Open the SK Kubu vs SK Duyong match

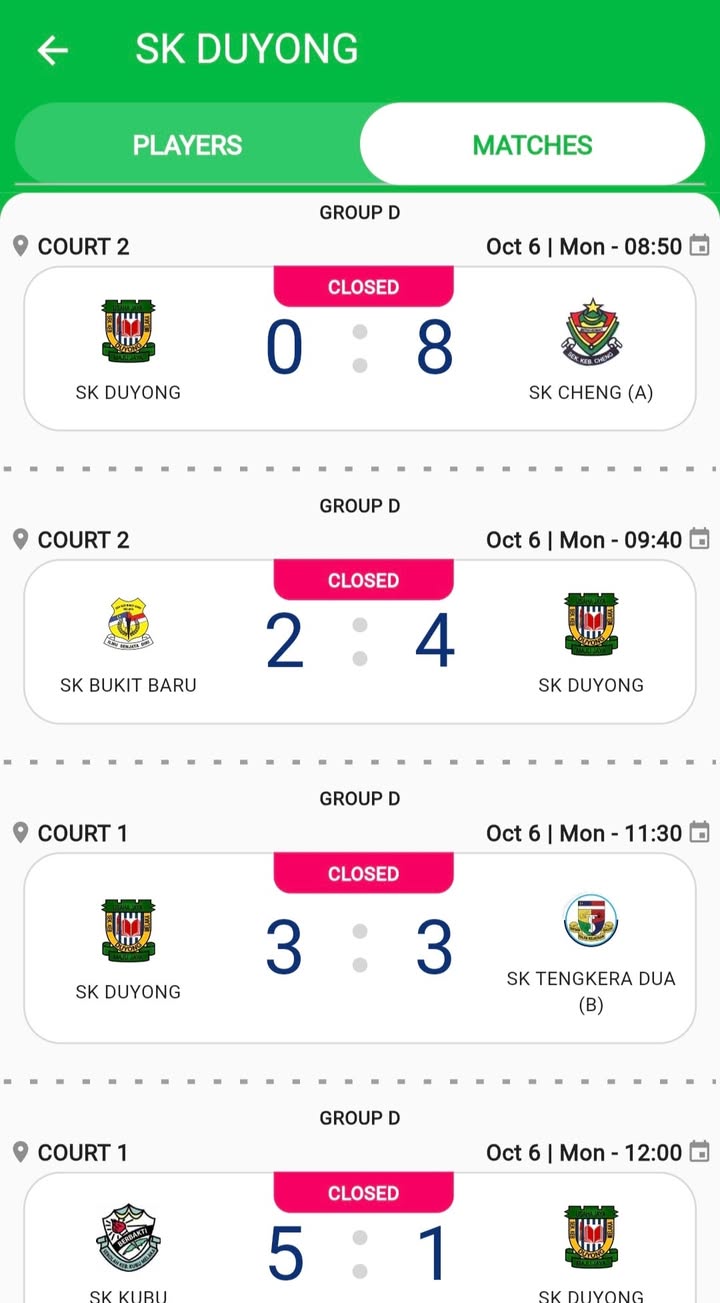tap(359, 1250)
